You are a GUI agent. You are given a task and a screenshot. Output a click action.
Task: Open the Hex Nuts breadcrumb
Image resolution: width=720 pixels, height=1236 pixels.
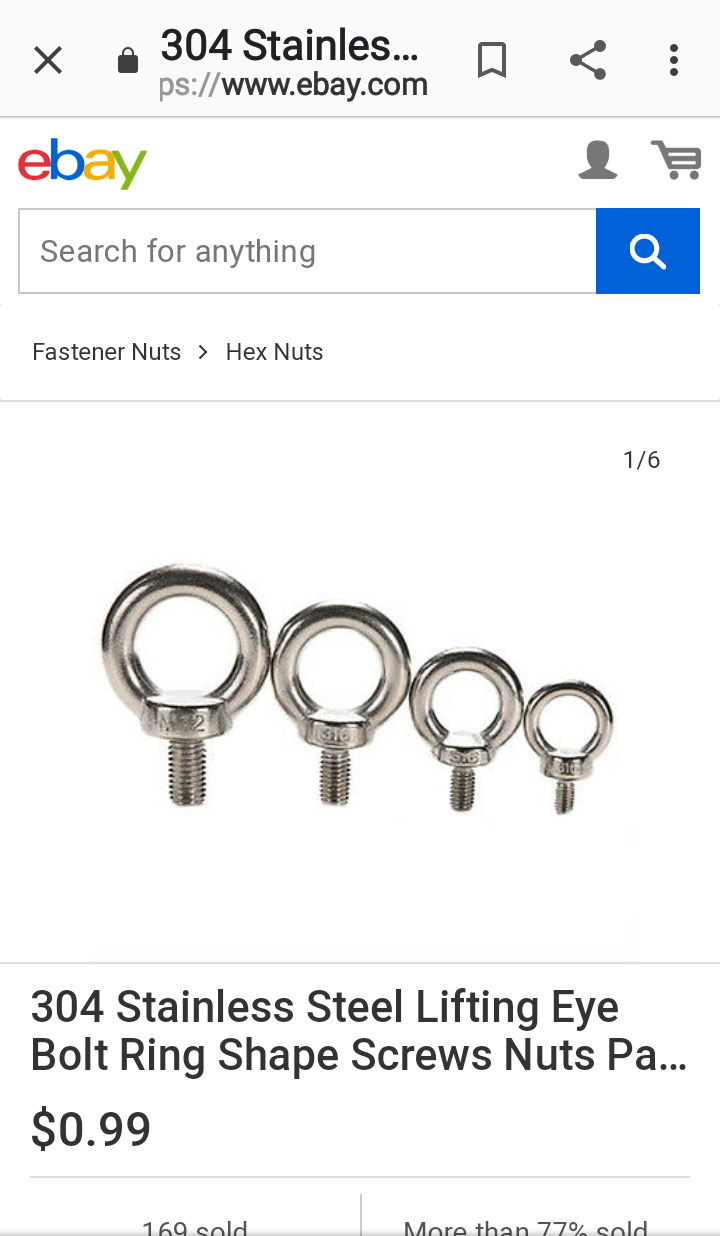tap(274, 352)
